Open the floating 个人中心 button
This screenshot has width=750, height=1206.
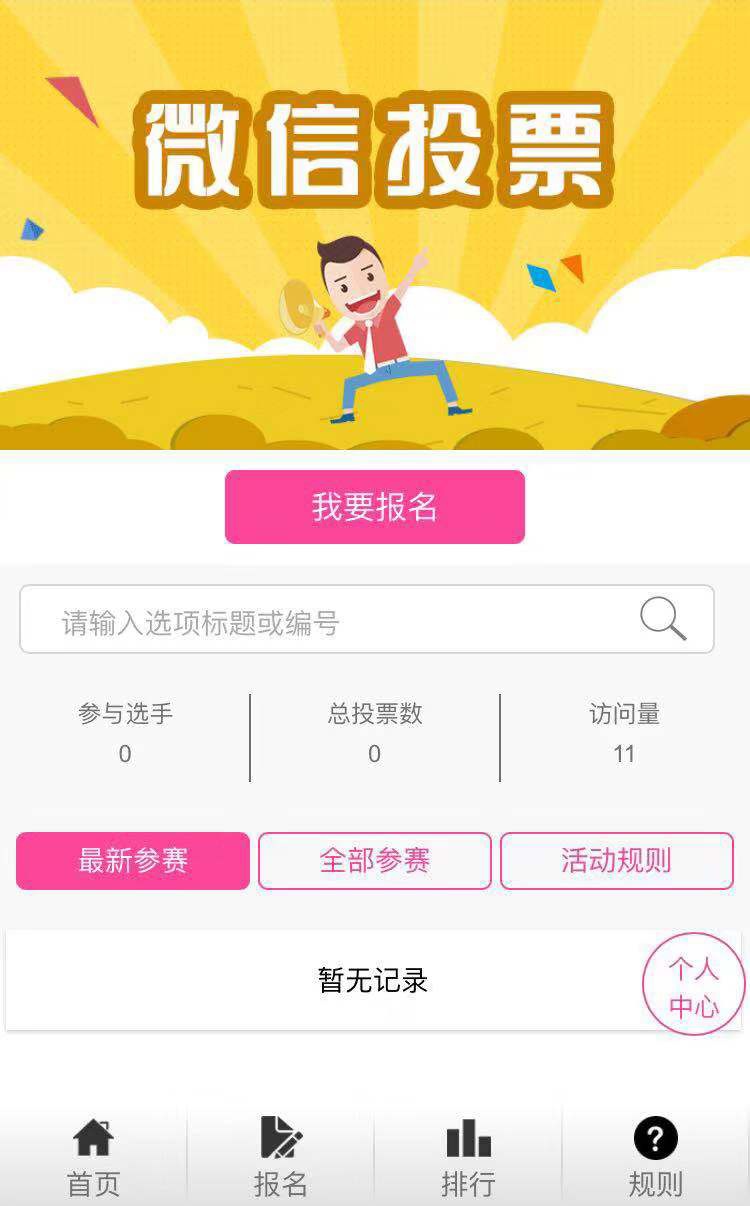pos(694,985)
